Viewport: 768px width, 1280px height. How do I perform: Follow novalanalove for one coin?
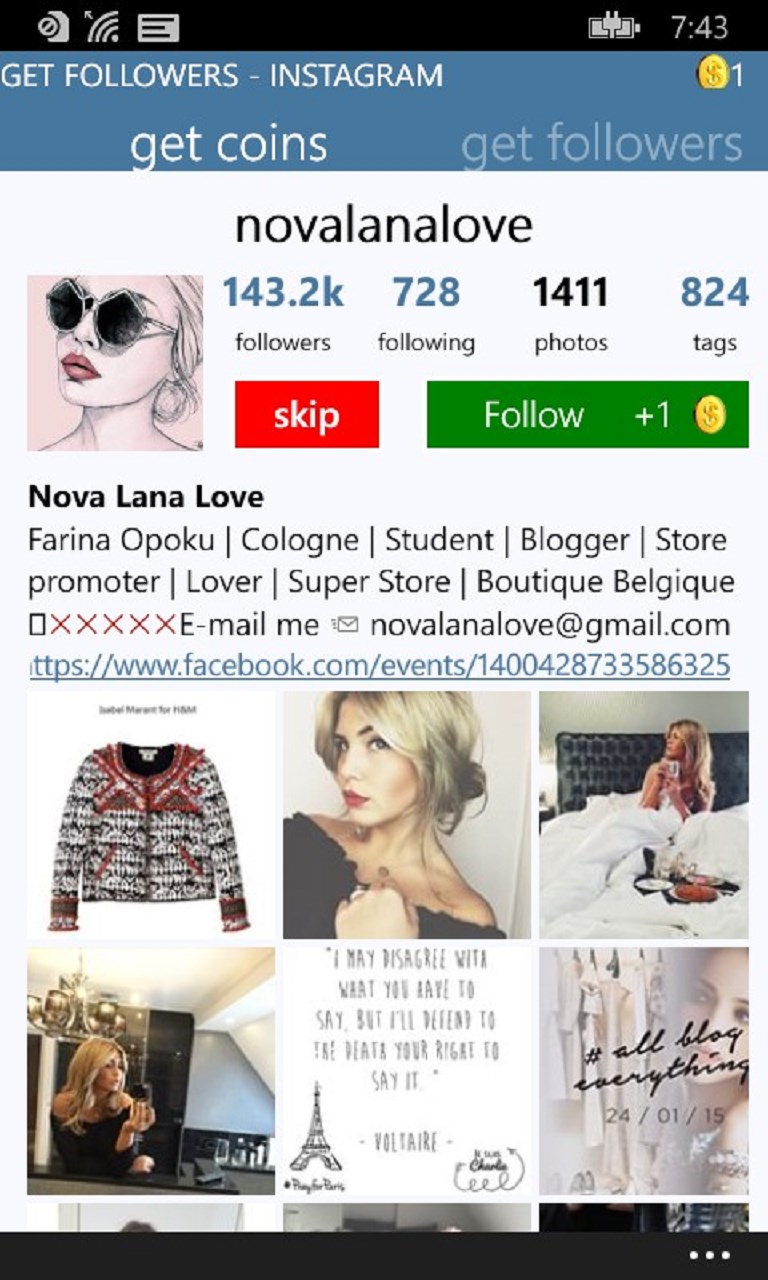[x=587, y=414]
